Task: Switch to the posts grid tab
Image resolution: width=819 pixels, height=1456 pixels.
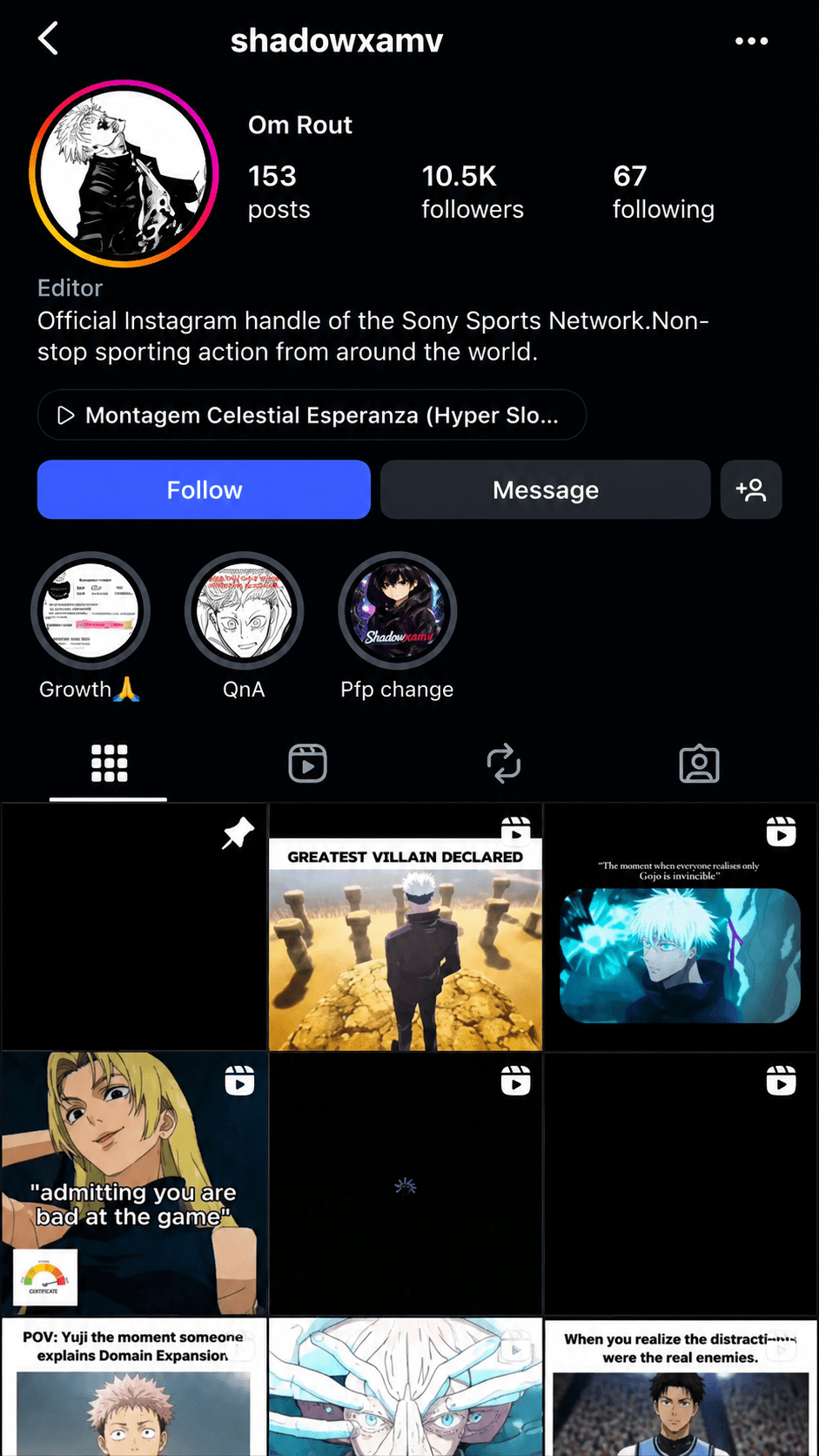Action: point(109,764)
